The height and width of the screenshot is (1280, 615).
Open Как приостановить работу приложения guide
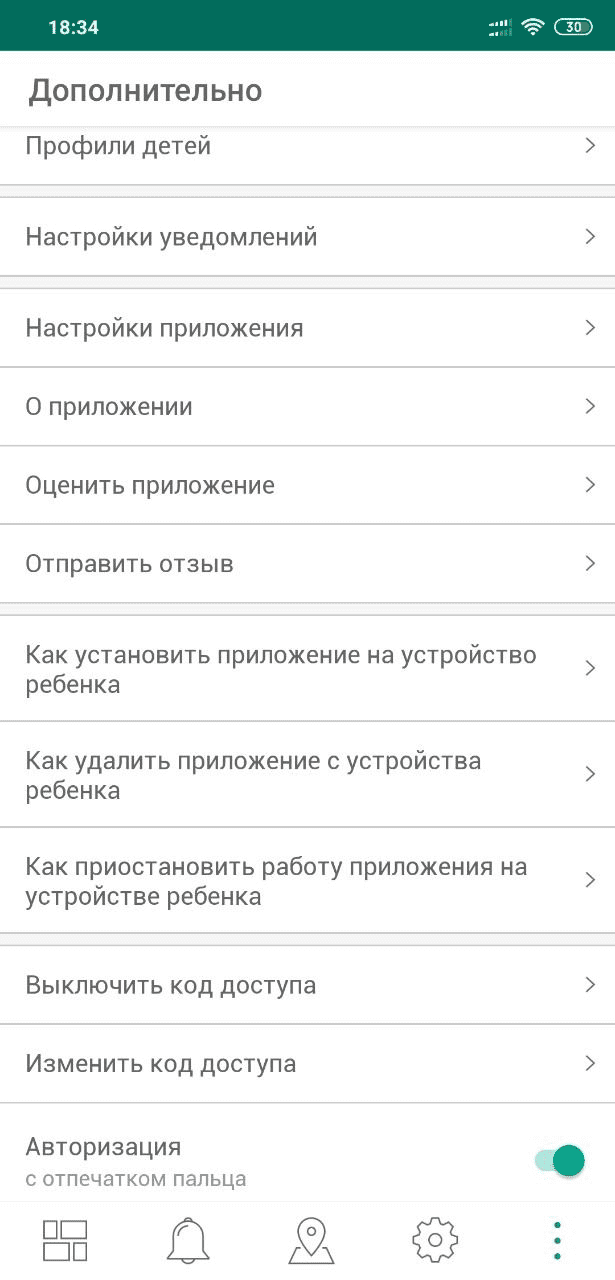[x=307, y=881]
